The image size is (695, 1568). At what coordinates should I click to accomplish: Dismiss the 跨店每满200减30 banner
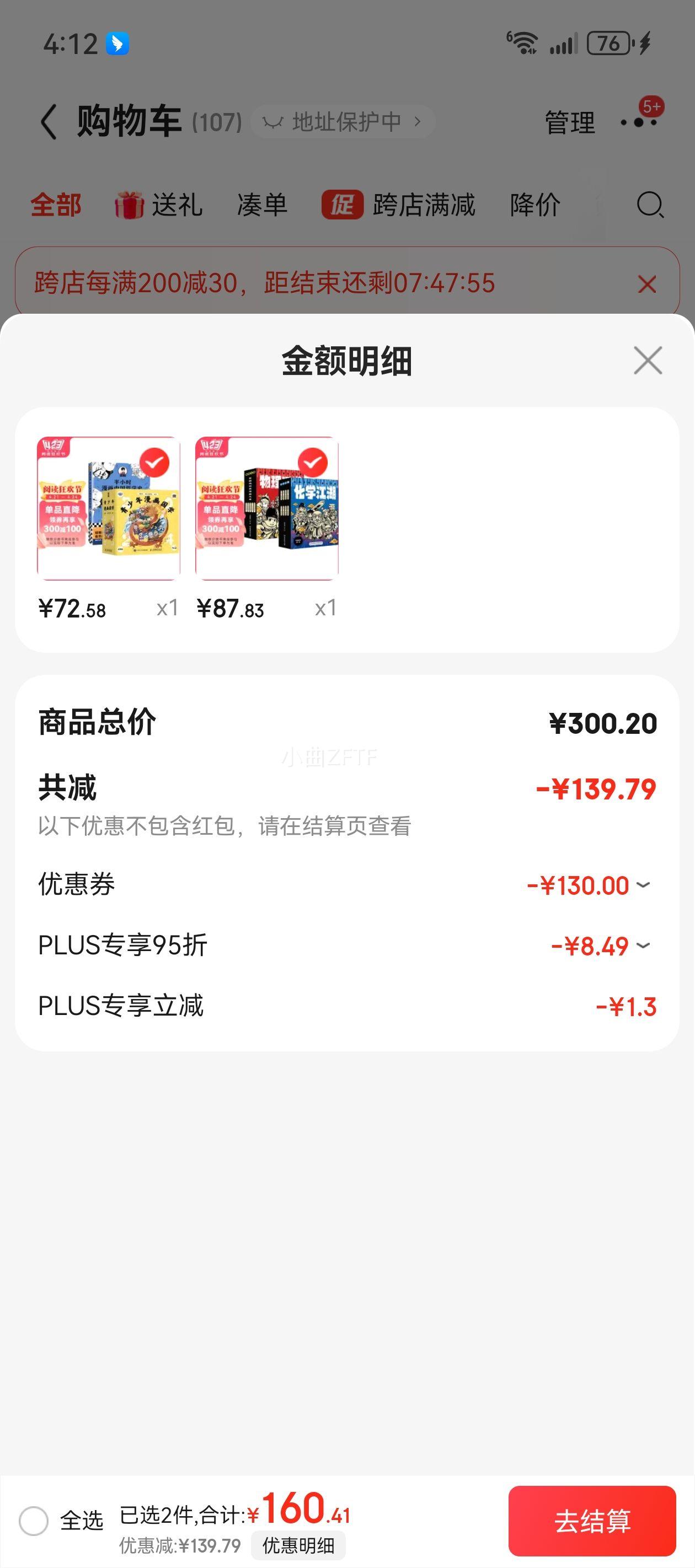click(646, 283)
